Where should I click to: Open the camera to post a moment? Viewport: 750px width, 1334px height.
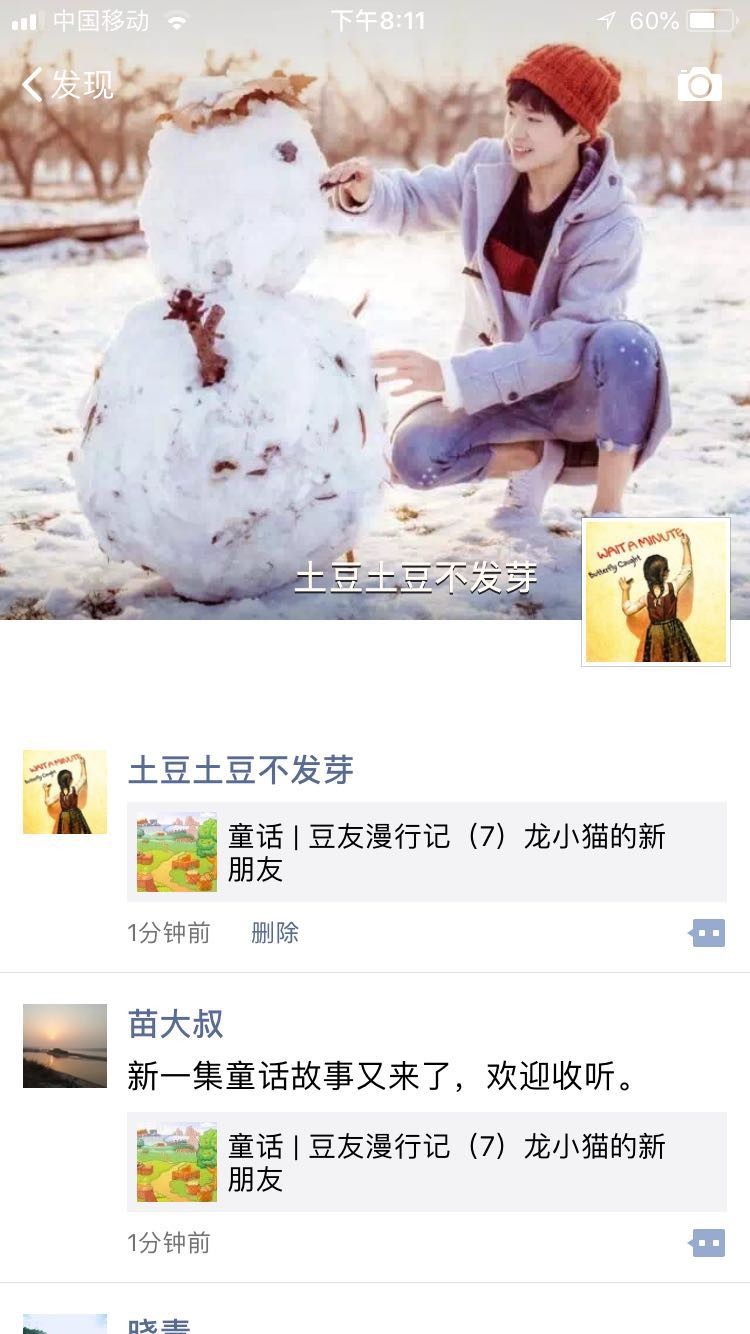coord(699,85)
